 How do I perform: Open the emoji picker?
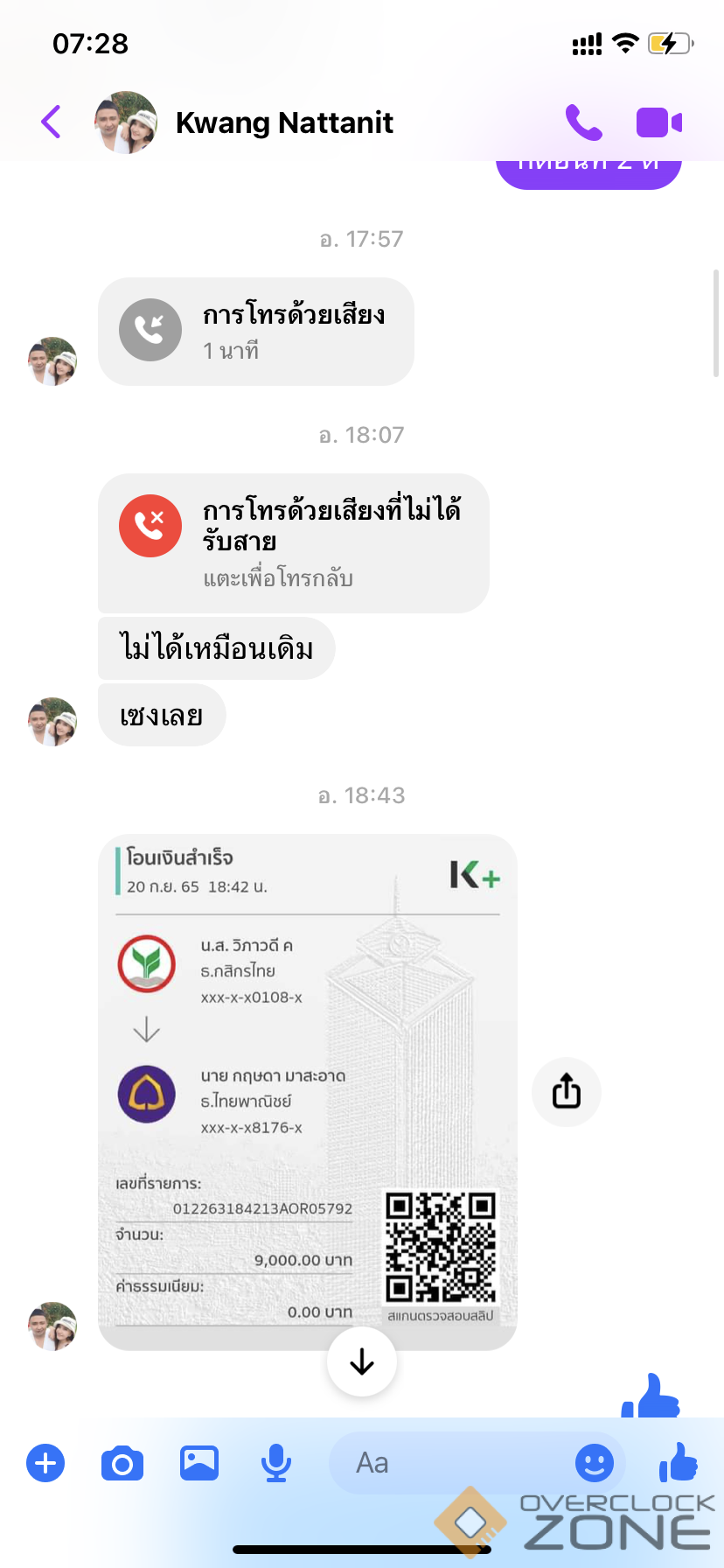[x=595, y=1463]
